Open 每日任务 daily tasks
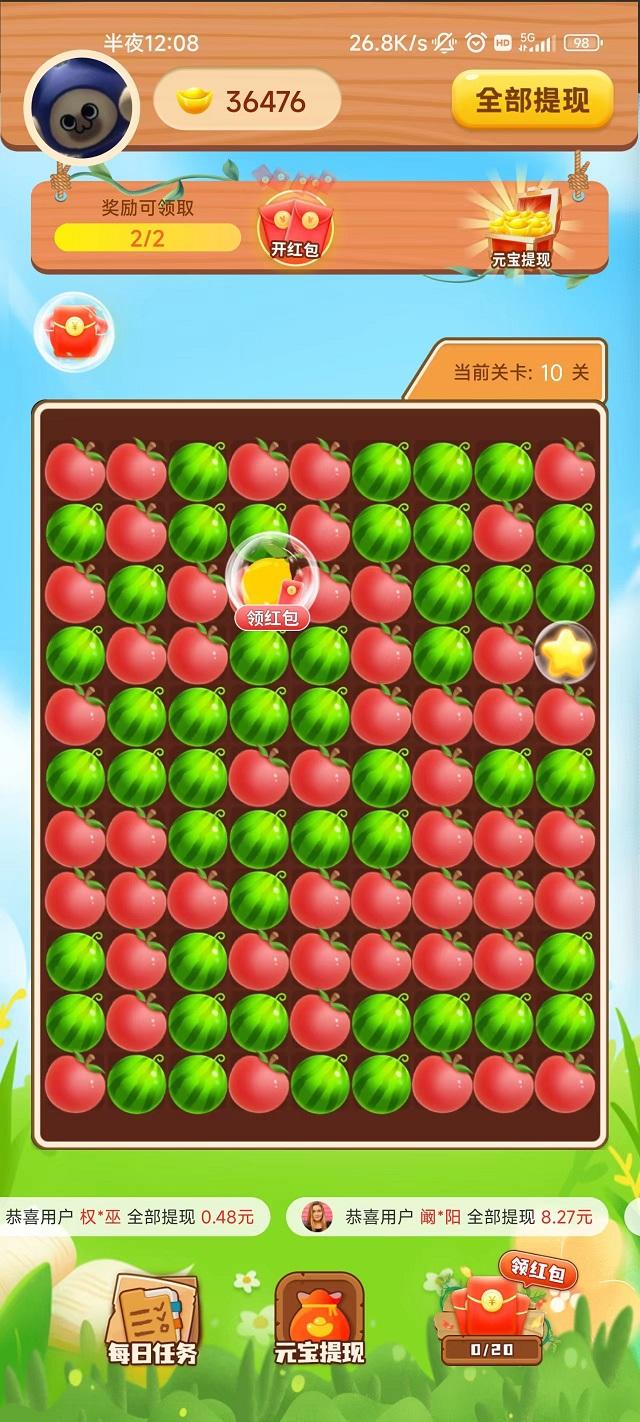 pyautogui.click(x=153, y=1320)
